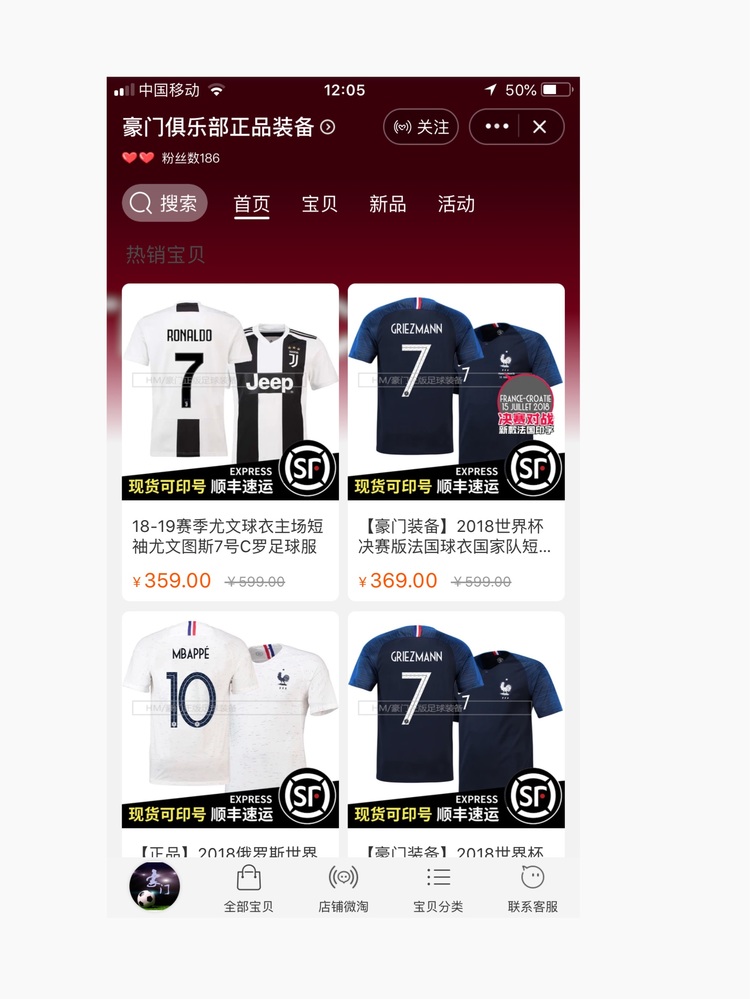Switch to the 首页 tab

point(252,204)
